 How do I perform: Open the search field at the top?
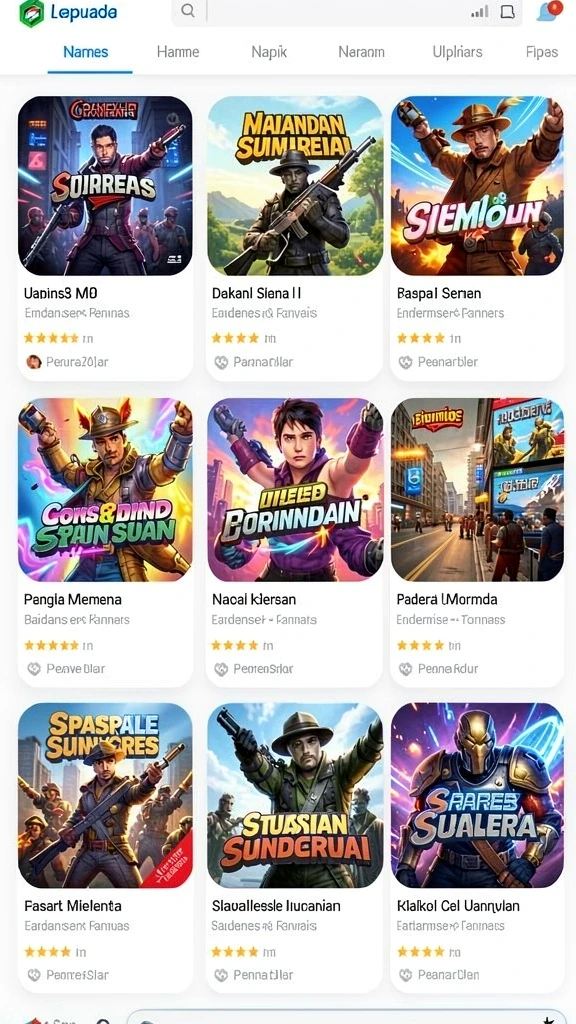point(346,12)
